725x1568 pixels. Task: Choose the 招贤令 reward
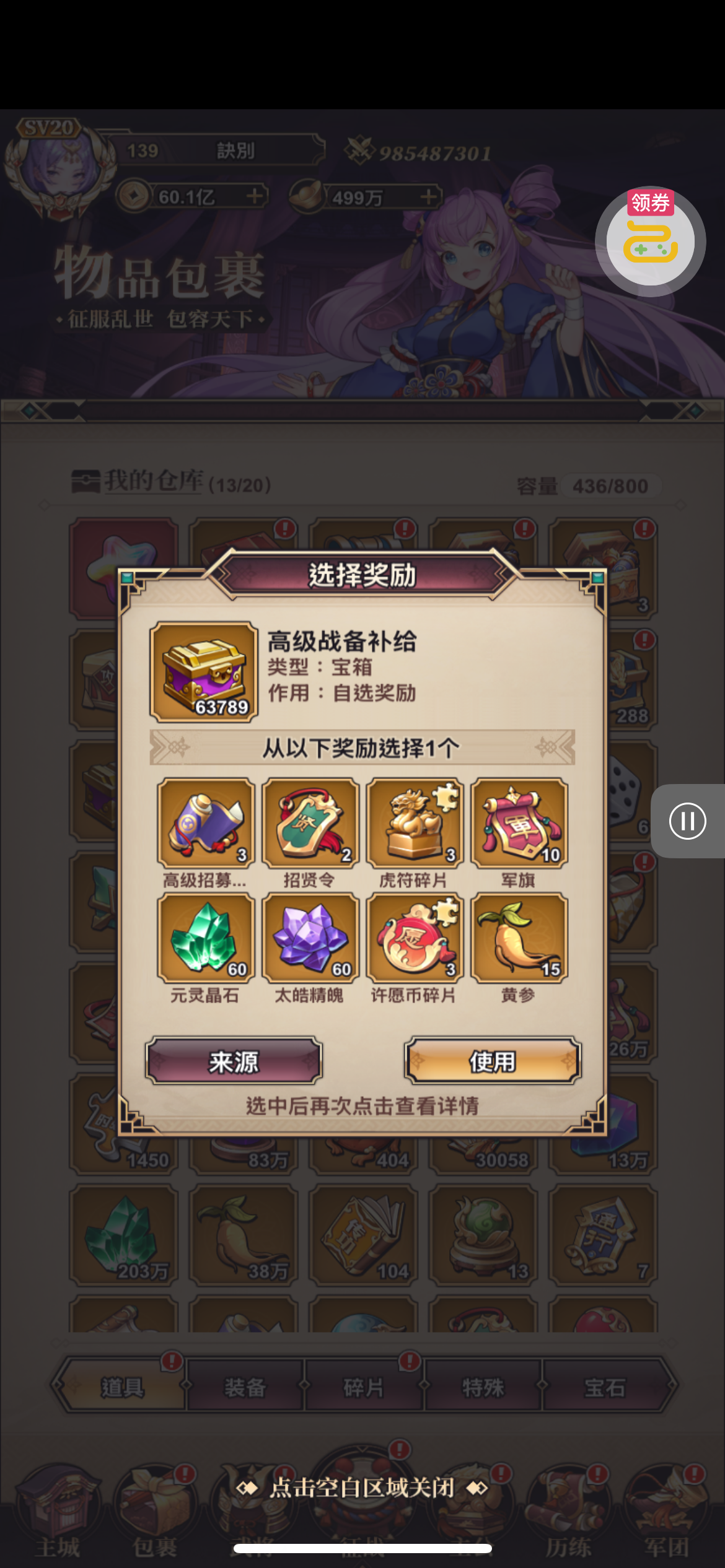pos(310,823)
